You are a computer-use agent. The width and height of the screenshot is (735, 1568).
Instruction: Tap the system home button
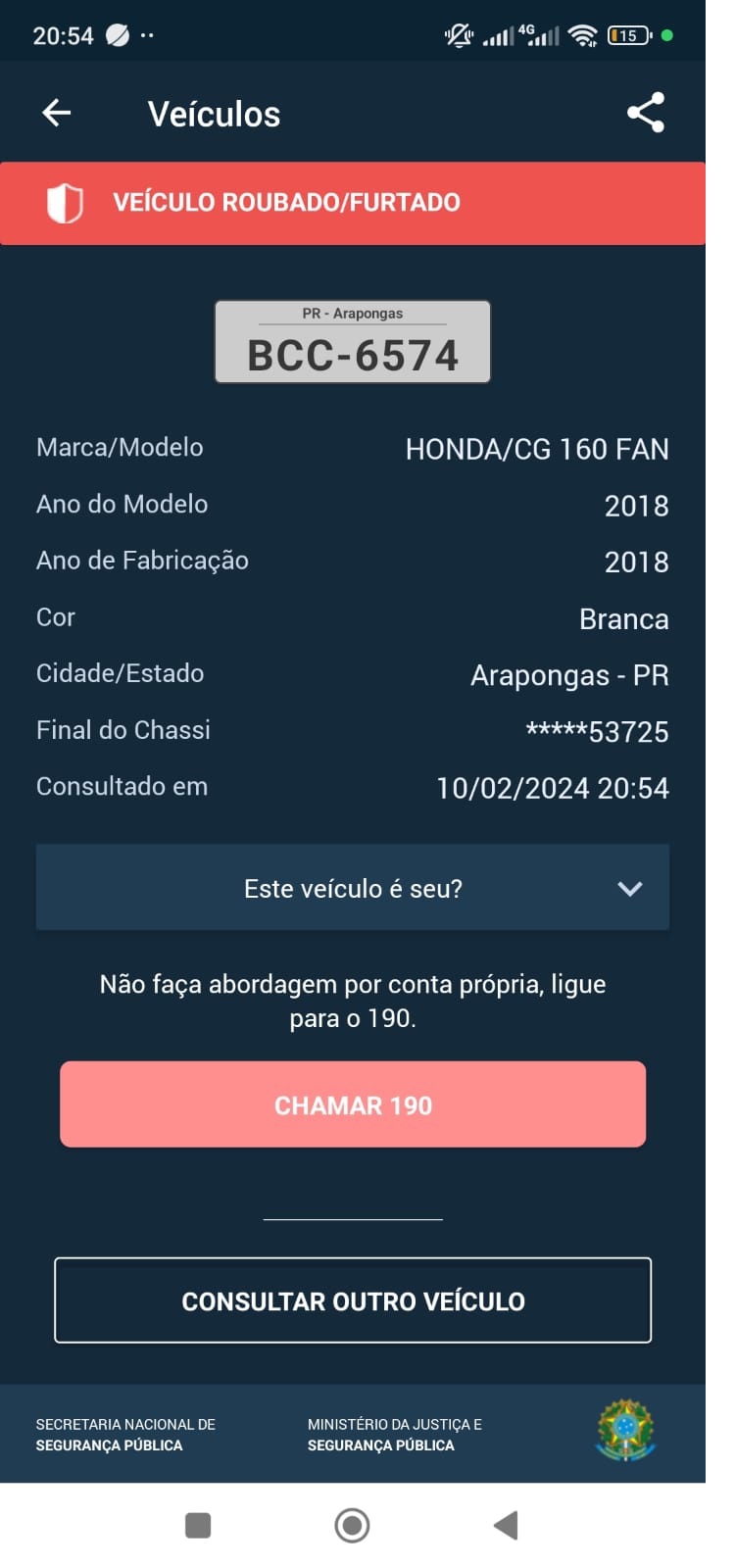click(x=352, y=1525)
